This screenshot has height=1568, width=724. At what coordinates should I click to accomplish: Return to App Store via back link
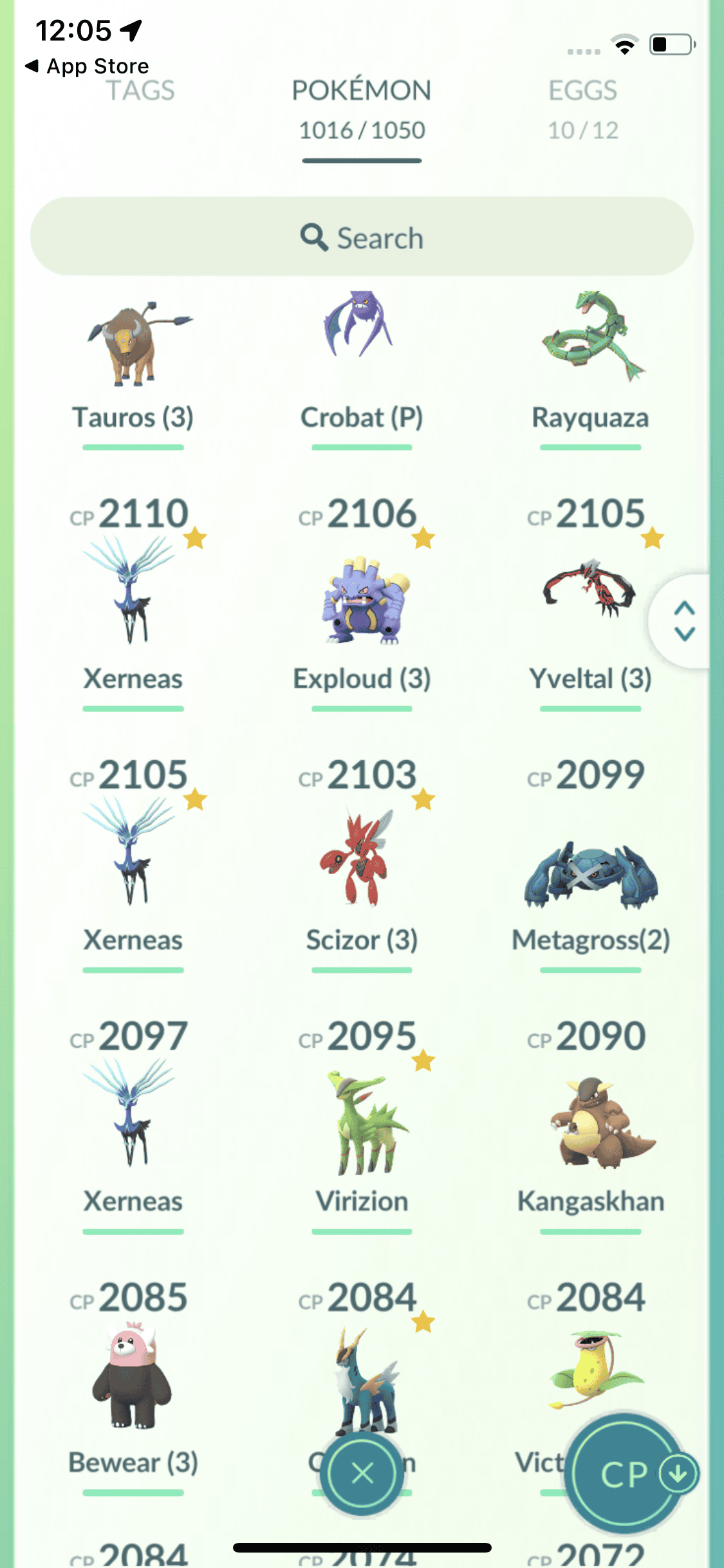(87, 66)
